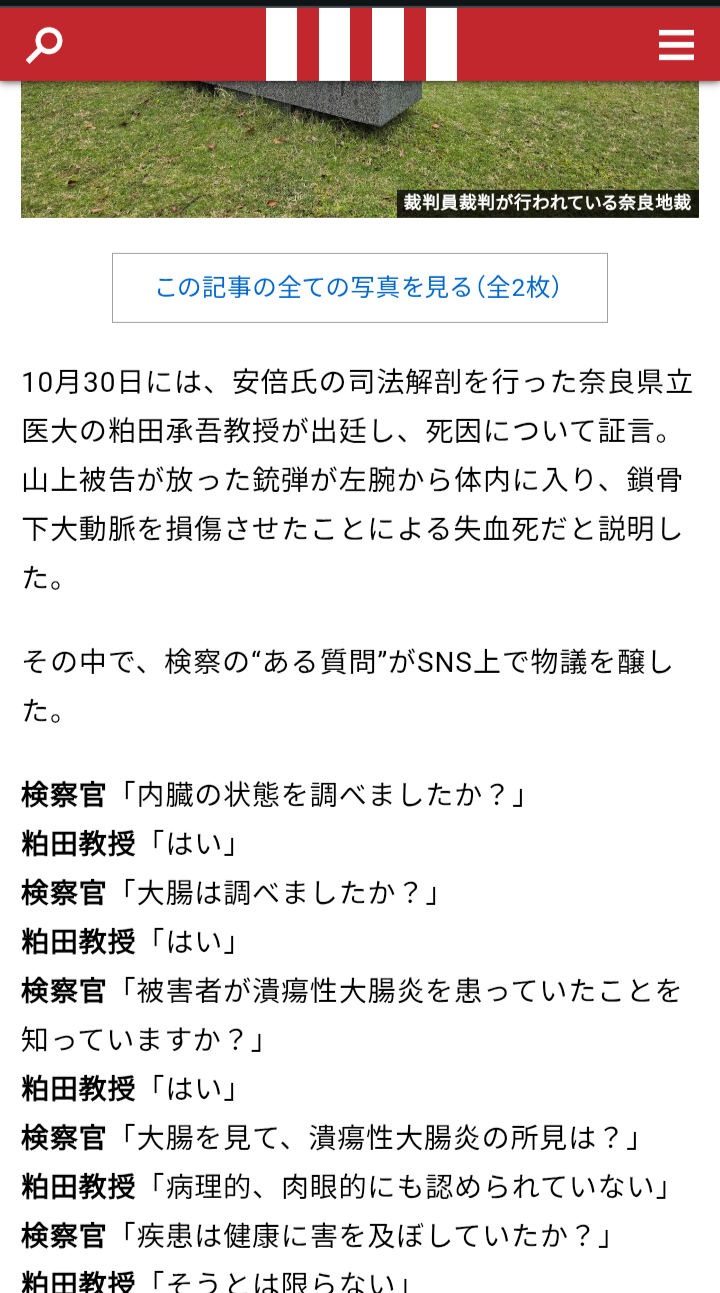
Task: Open the courthouse photo
Action: (x=359, y=148)
